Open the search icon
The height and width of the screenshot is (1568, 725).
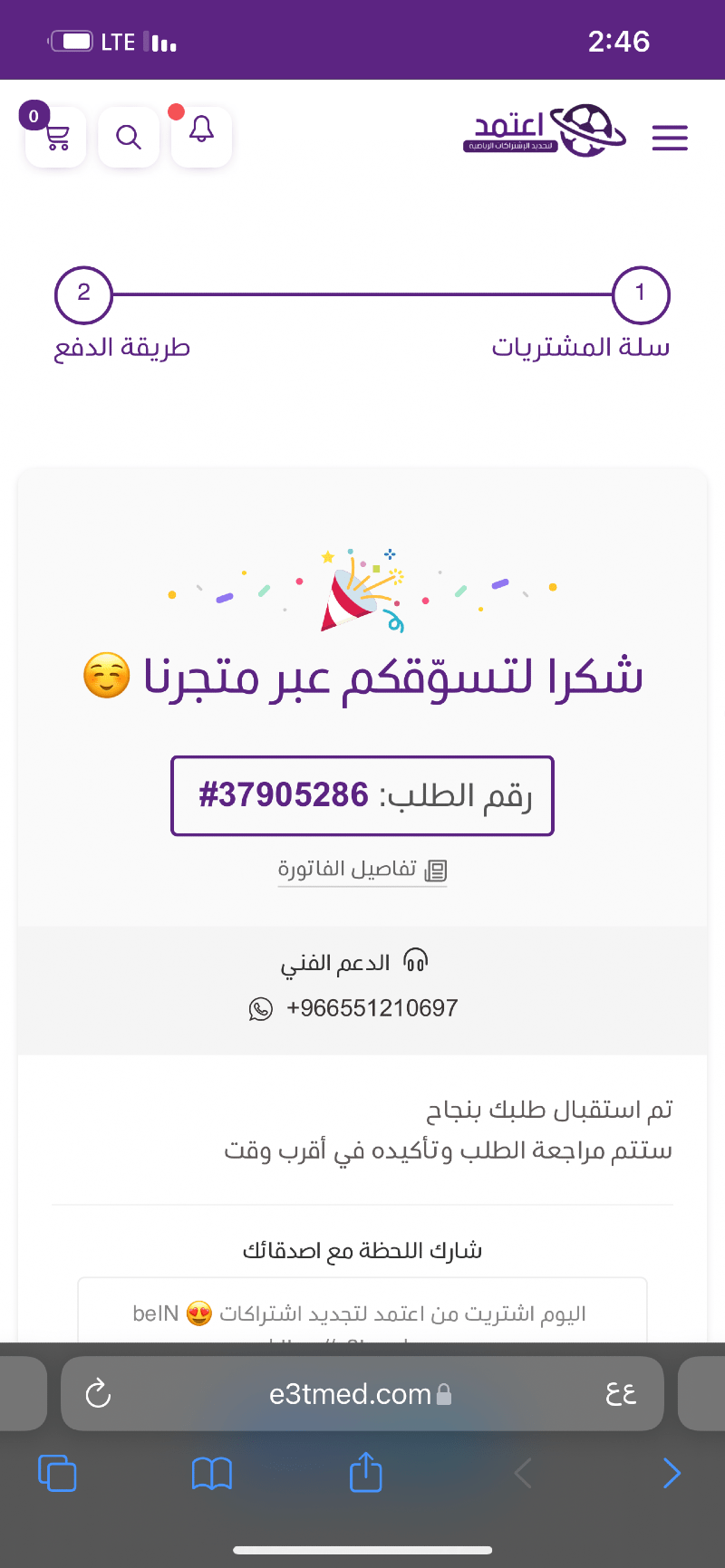pos(129,138)
